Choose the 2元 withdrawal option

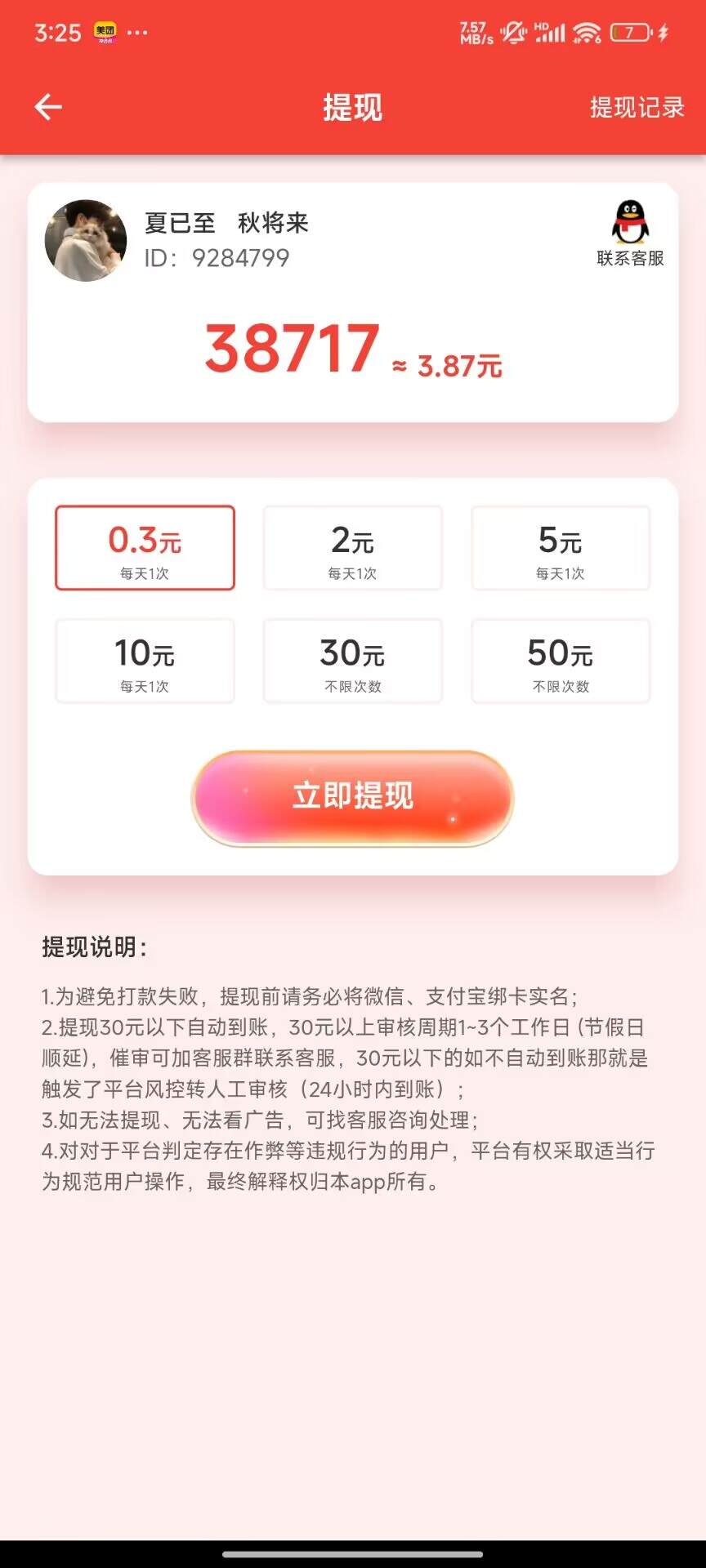(352, 548)
